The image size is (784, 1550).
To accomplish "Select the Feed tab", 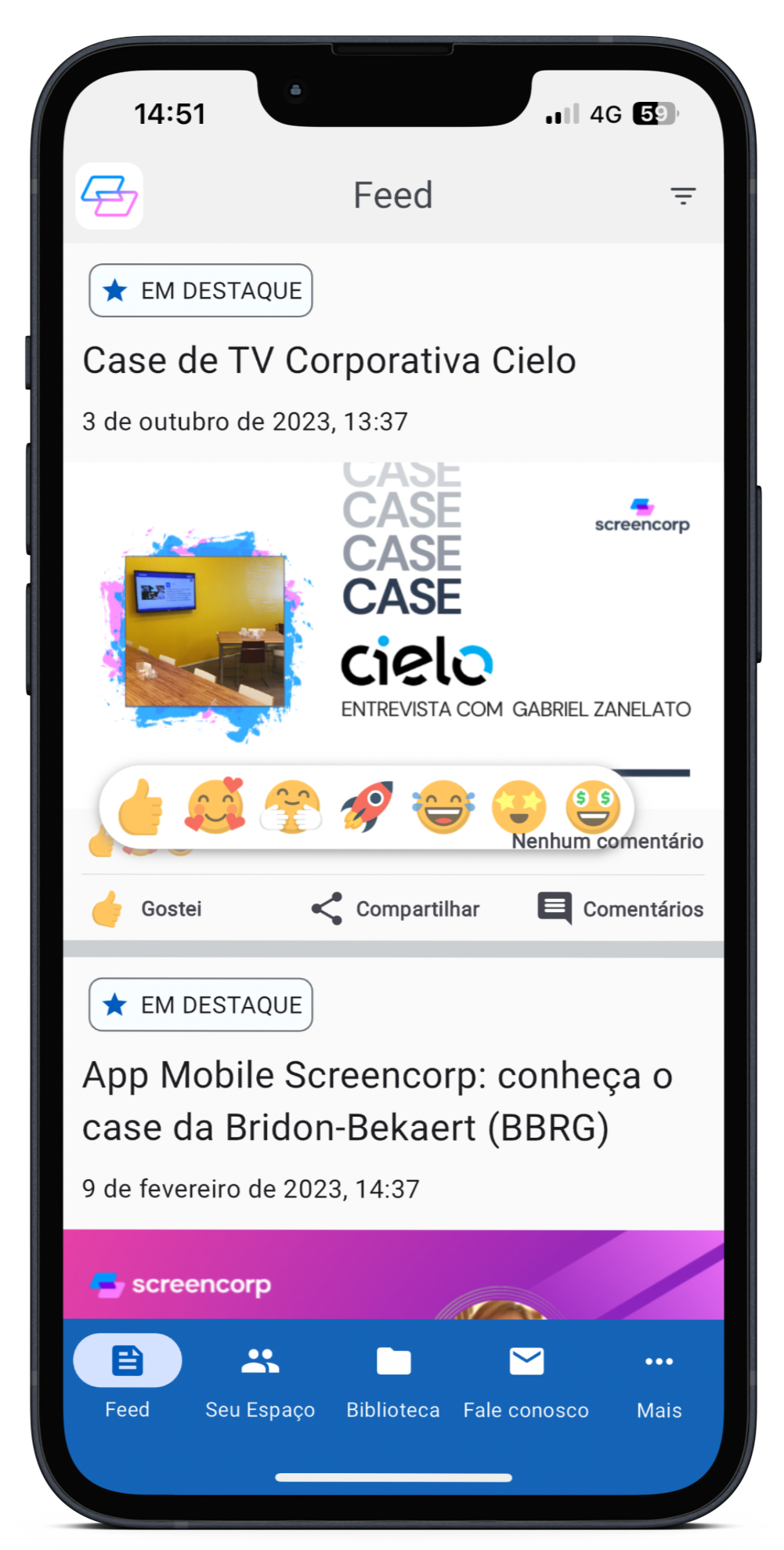I will click(x=127, y=1379).
